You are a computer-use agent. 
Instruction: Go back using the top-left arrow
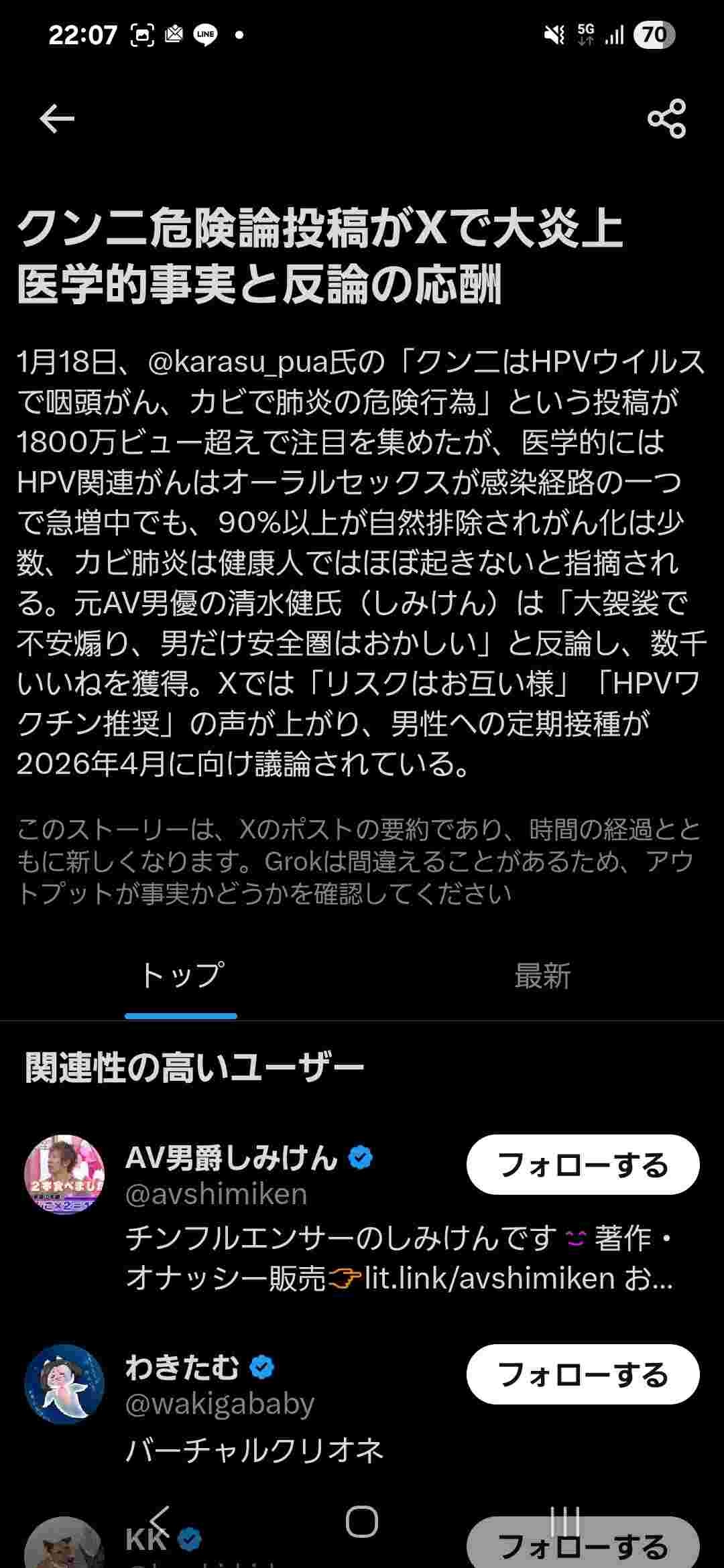coord(57,119)
